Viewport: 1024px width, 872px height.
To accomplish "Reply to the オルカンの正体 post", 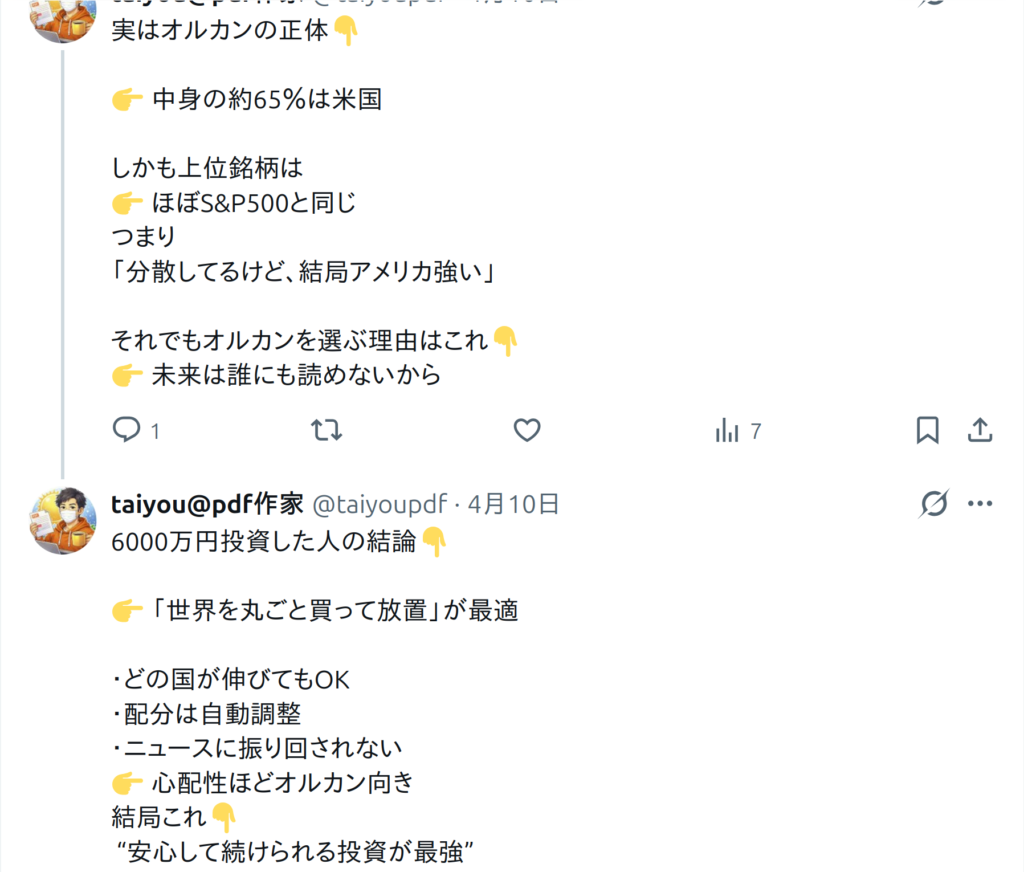I will tap(126, 430).
